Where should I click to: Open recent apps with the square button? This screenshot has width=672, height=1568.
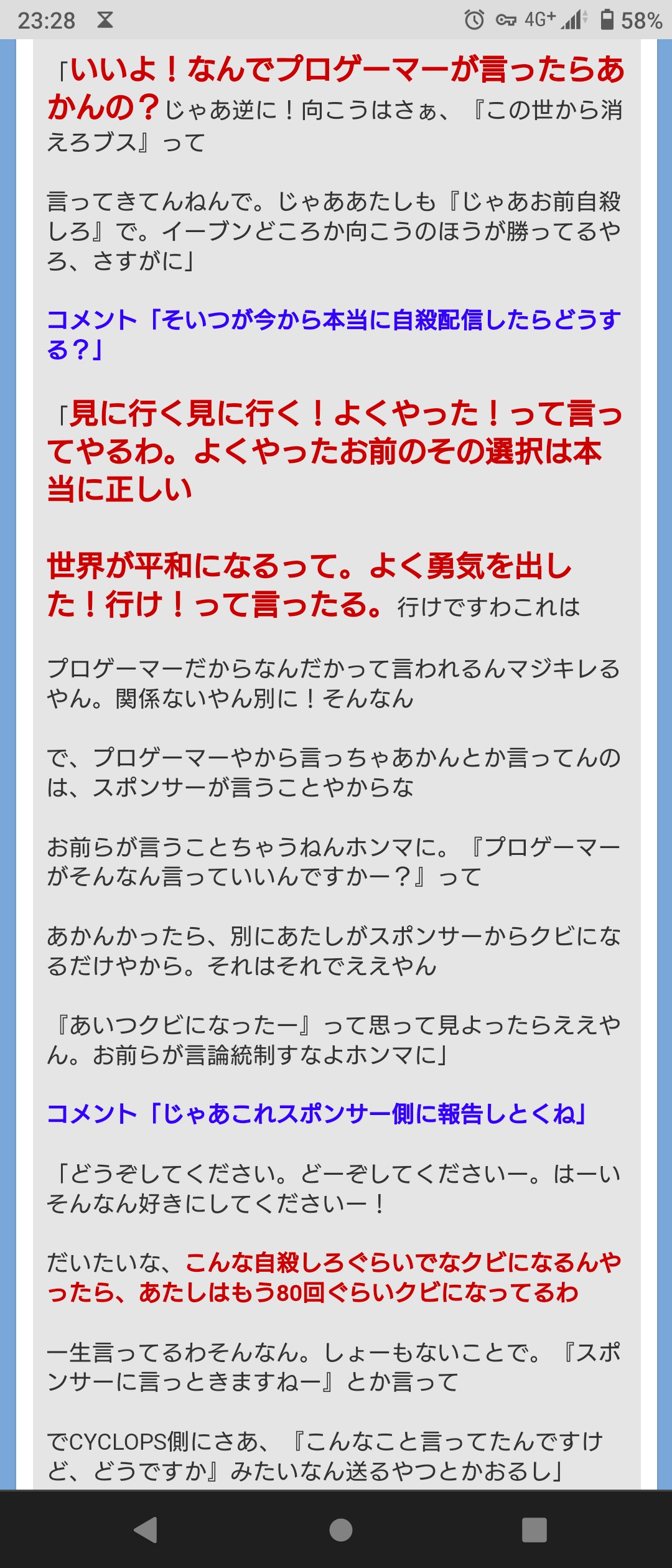[534, 1529]
